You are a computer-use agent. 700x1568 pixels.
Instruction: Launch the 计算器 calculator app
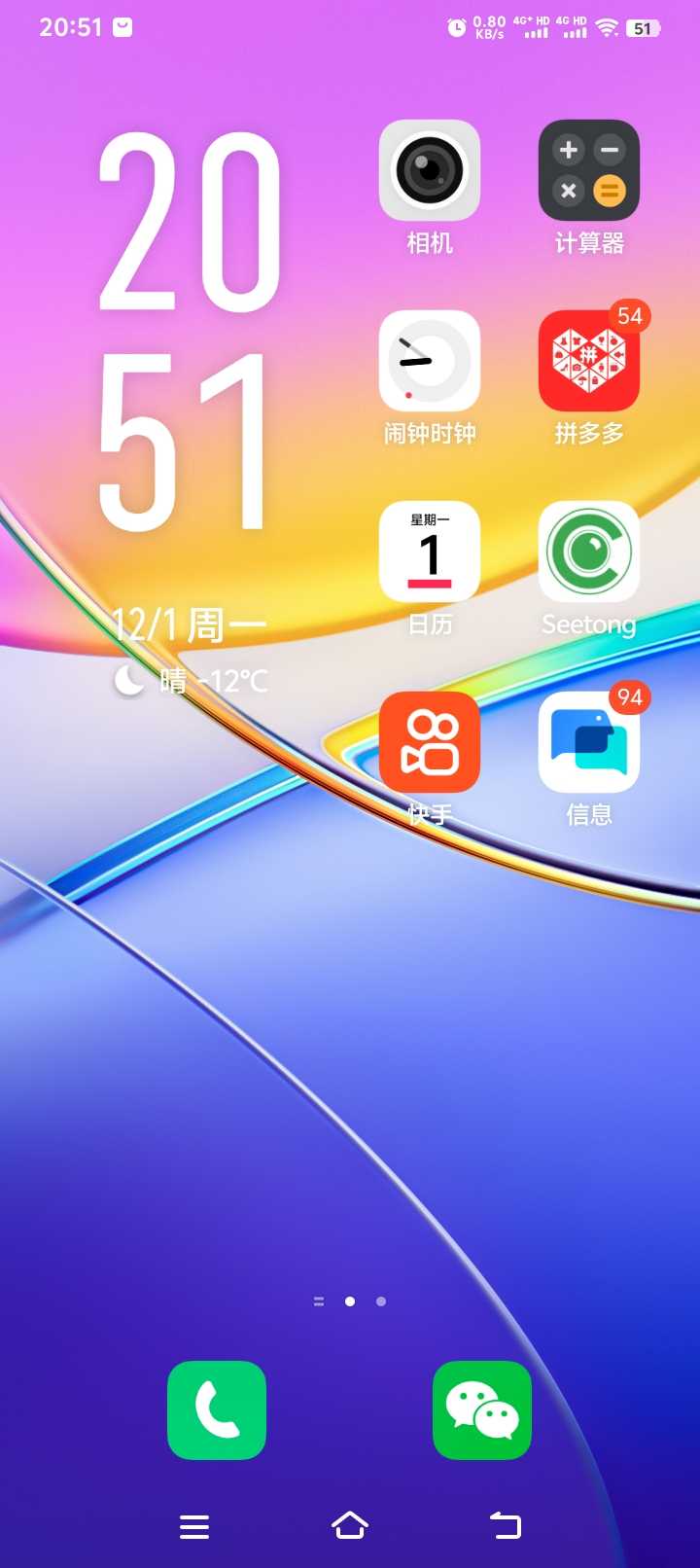(x=588, y=171)
